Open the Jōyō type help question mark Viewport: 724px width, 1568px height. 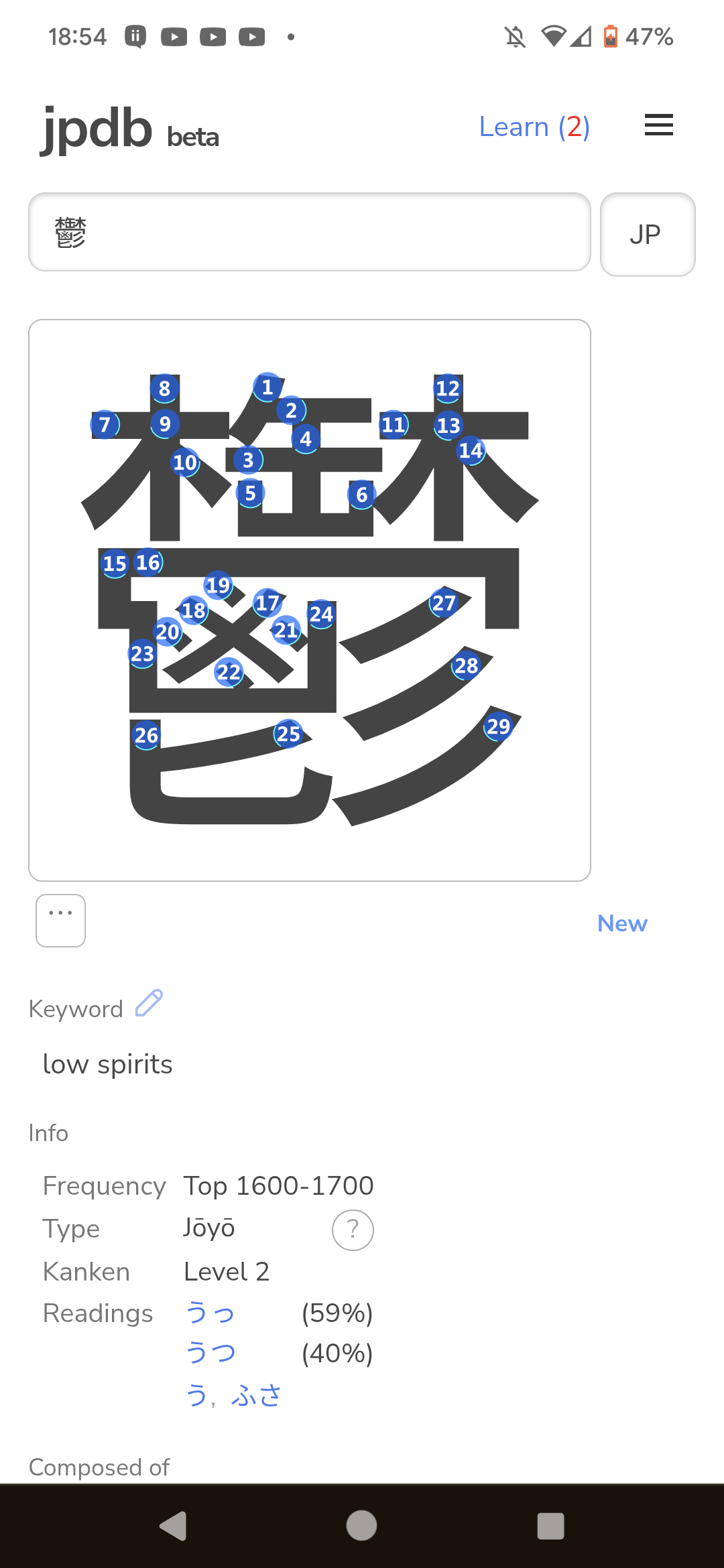353,1230
